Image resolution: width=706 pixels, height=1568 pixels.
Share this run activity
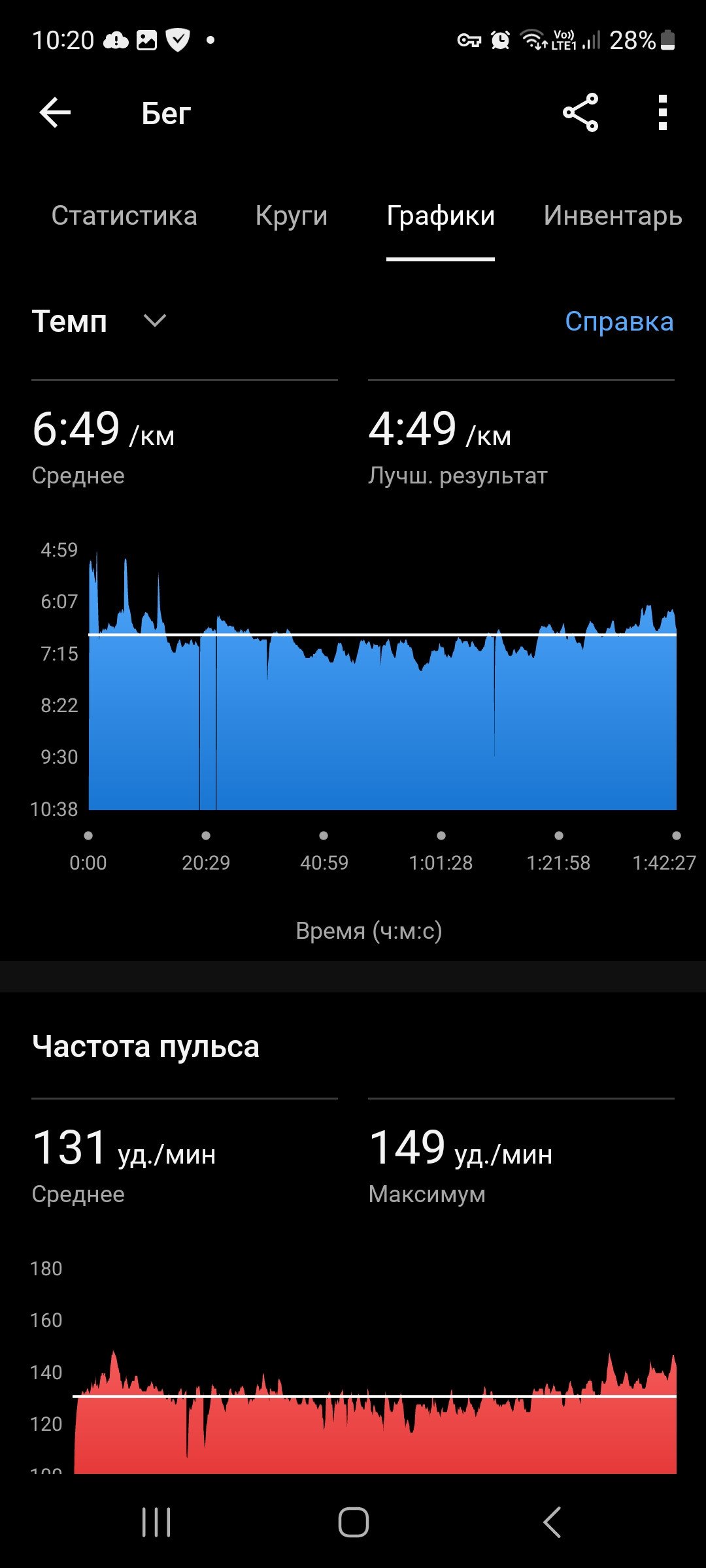click(x=580, y=113)
